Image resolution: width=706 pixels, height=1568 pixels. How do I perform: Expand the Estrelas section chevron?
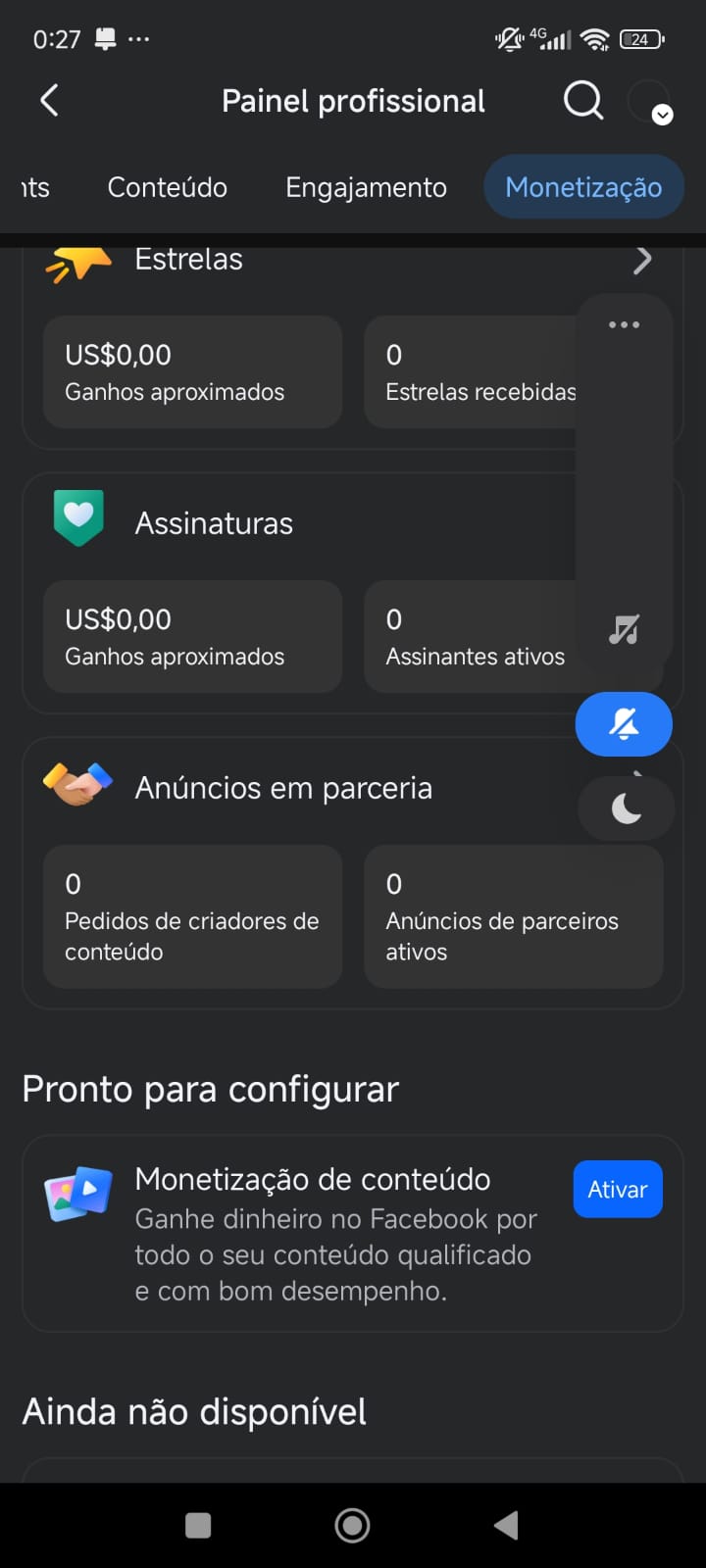tap(642, 261)
